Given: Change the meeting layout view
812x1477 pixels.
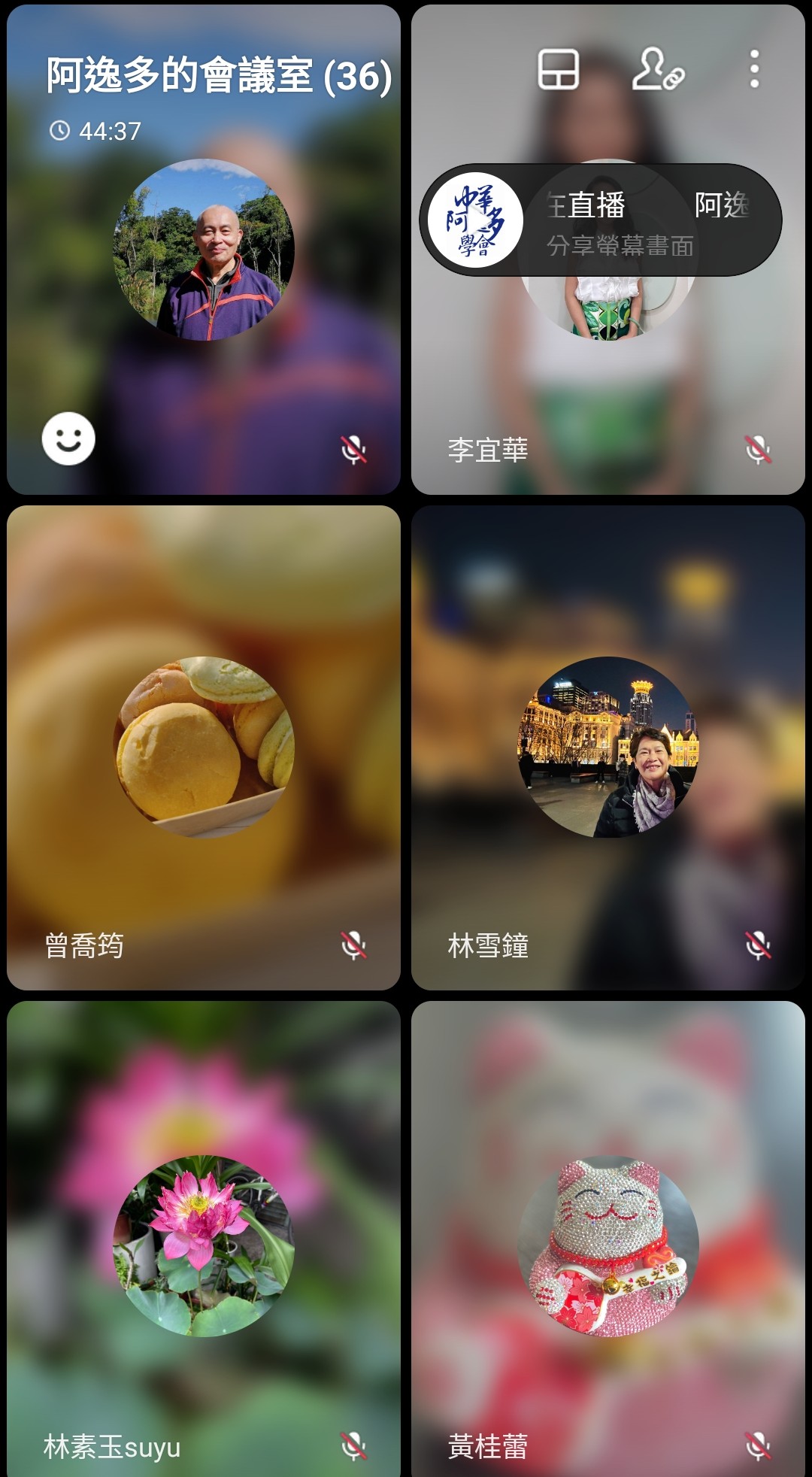Looking at the screenshot, I should coord(558,70).
